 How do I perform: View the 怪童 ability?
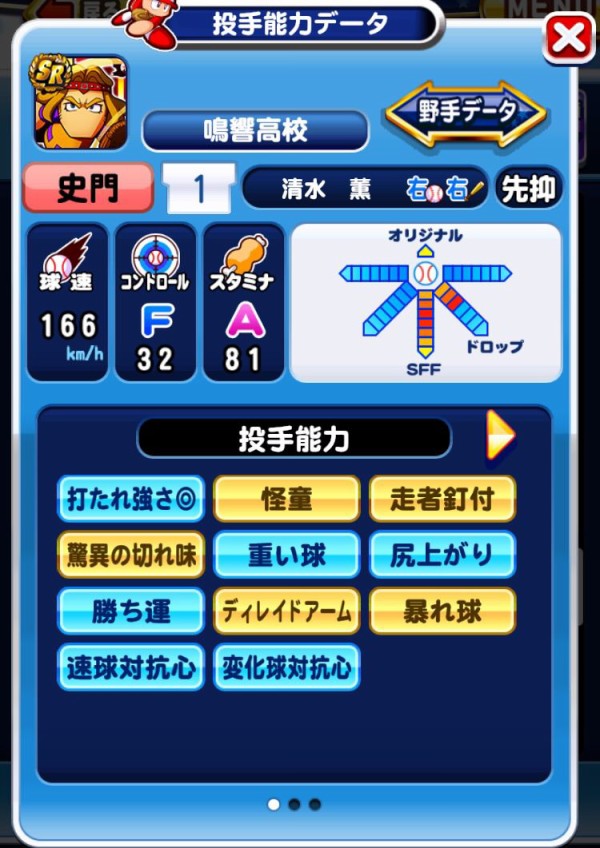tap(286, 498)
